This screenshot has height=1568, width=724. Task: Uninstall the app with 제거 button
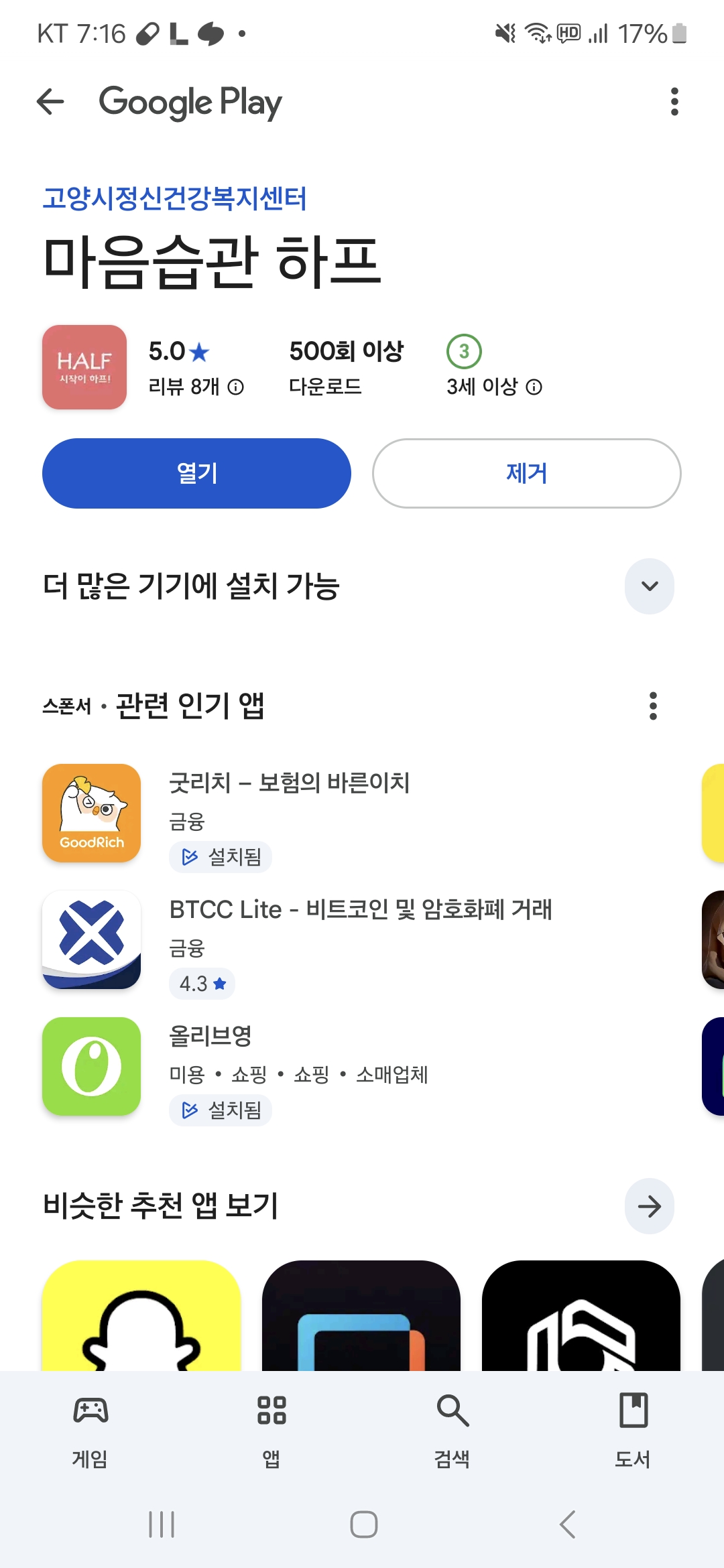526,473
